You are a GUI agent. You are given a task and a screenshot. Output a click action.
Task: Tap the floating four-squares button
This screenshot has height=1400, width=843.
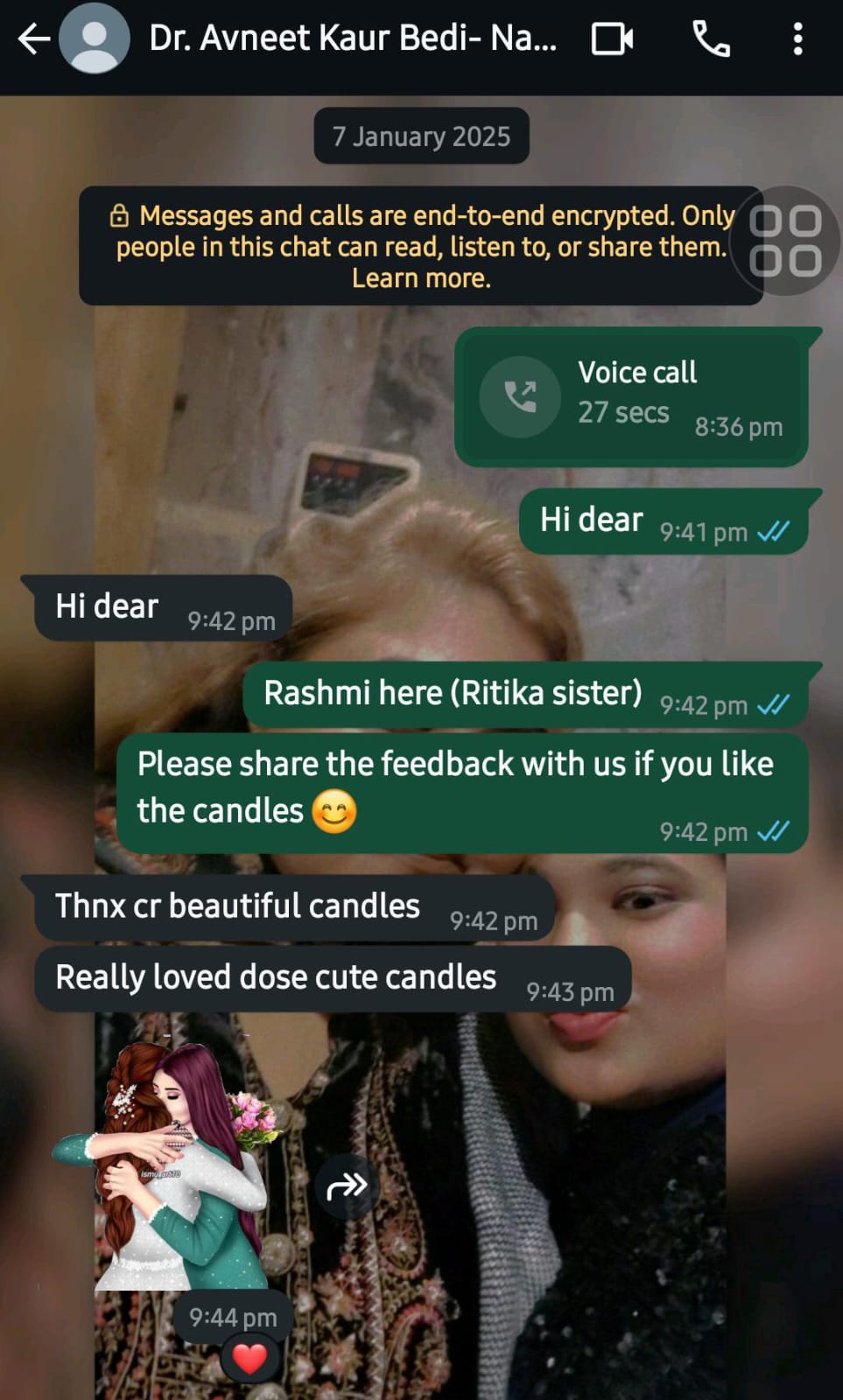point(785,241)
